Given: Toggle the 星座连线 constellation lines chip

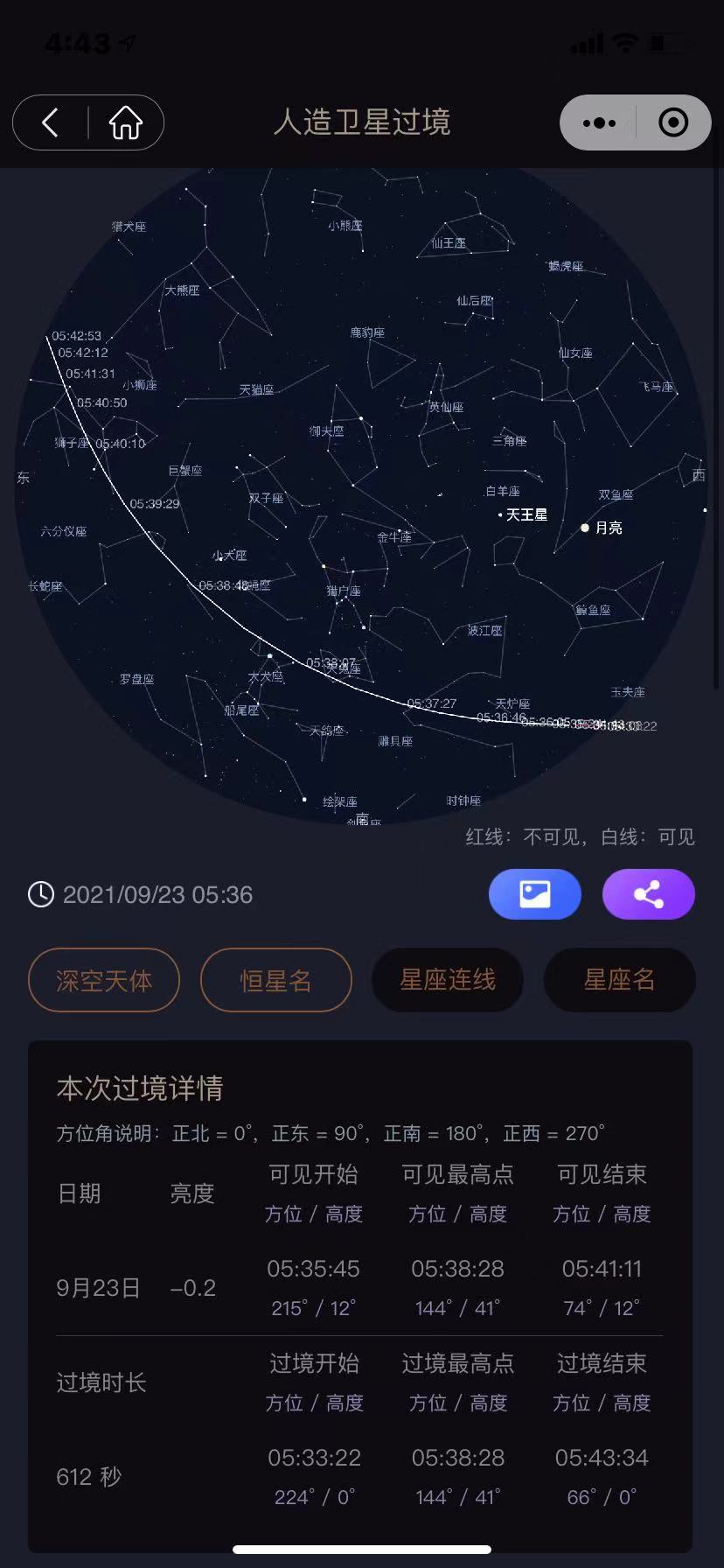Looking at the screenshot, I should point(448,980).
